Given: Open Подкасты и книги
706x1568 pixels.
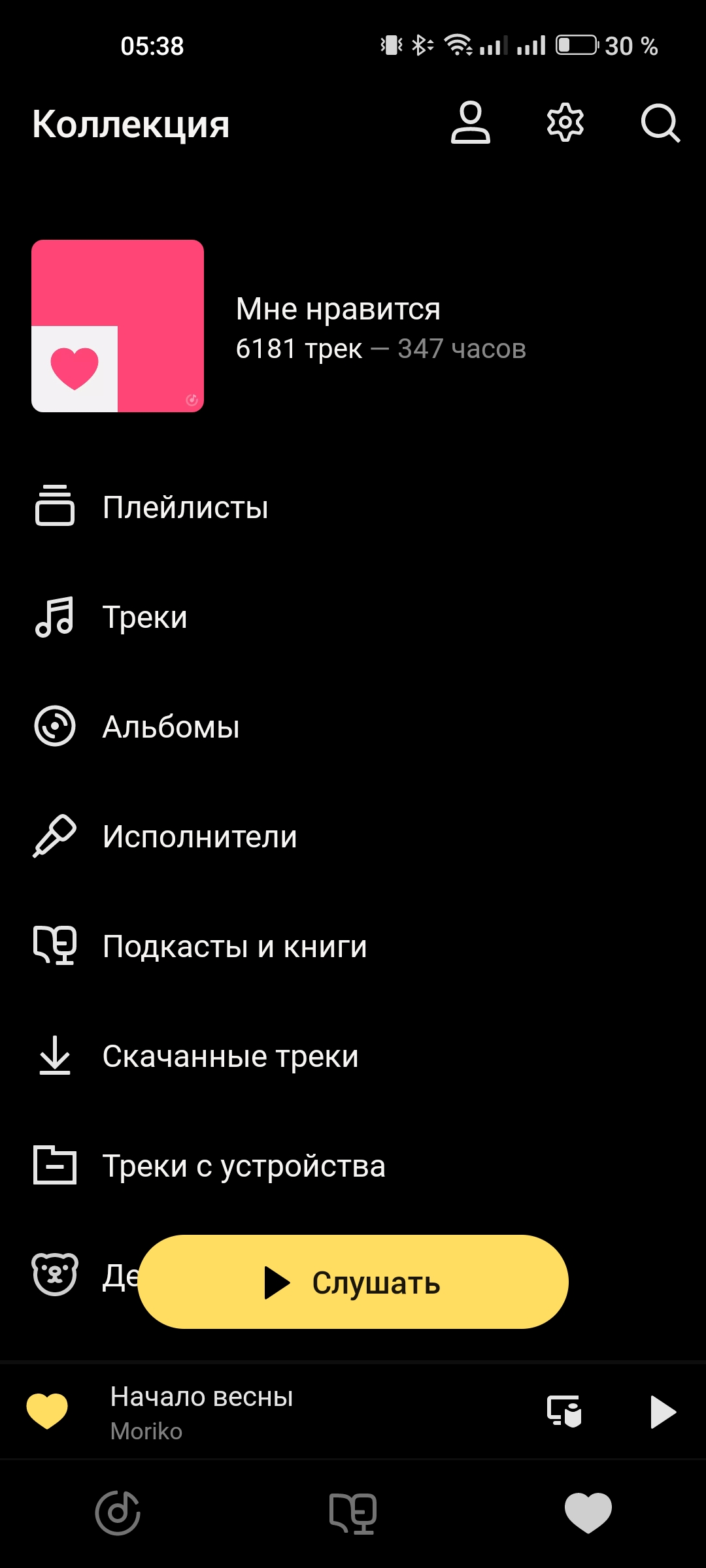Looking at the screenshot, I should coord(353,946).
